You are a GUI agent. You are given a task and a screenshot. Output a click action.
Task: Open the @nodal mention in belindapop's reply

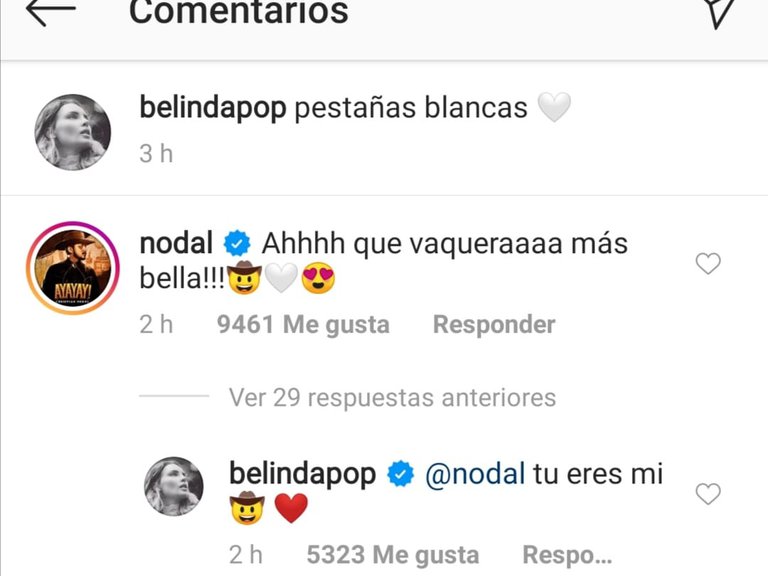[x=475, y=474]
